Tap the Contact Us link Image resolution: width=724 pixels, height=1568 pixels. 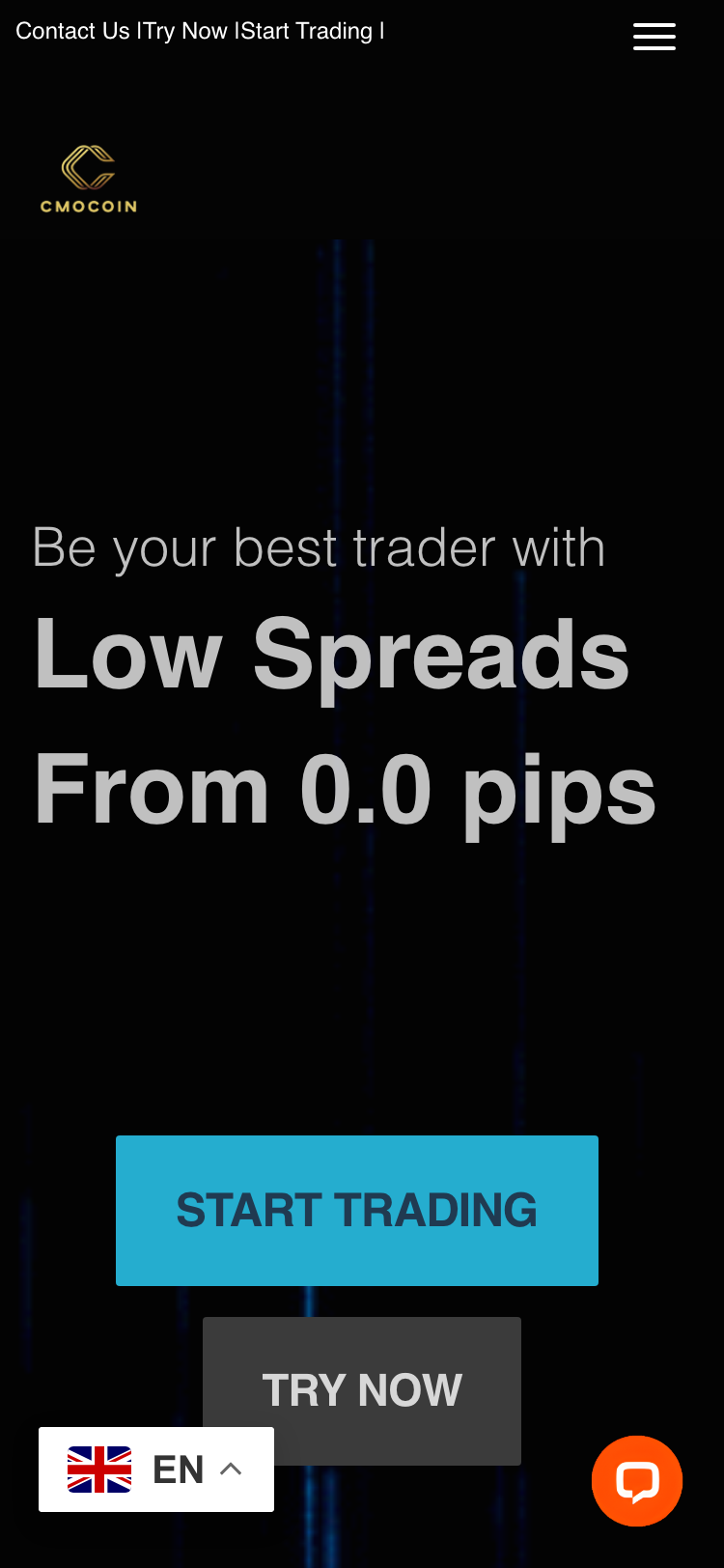click(72, 31)
